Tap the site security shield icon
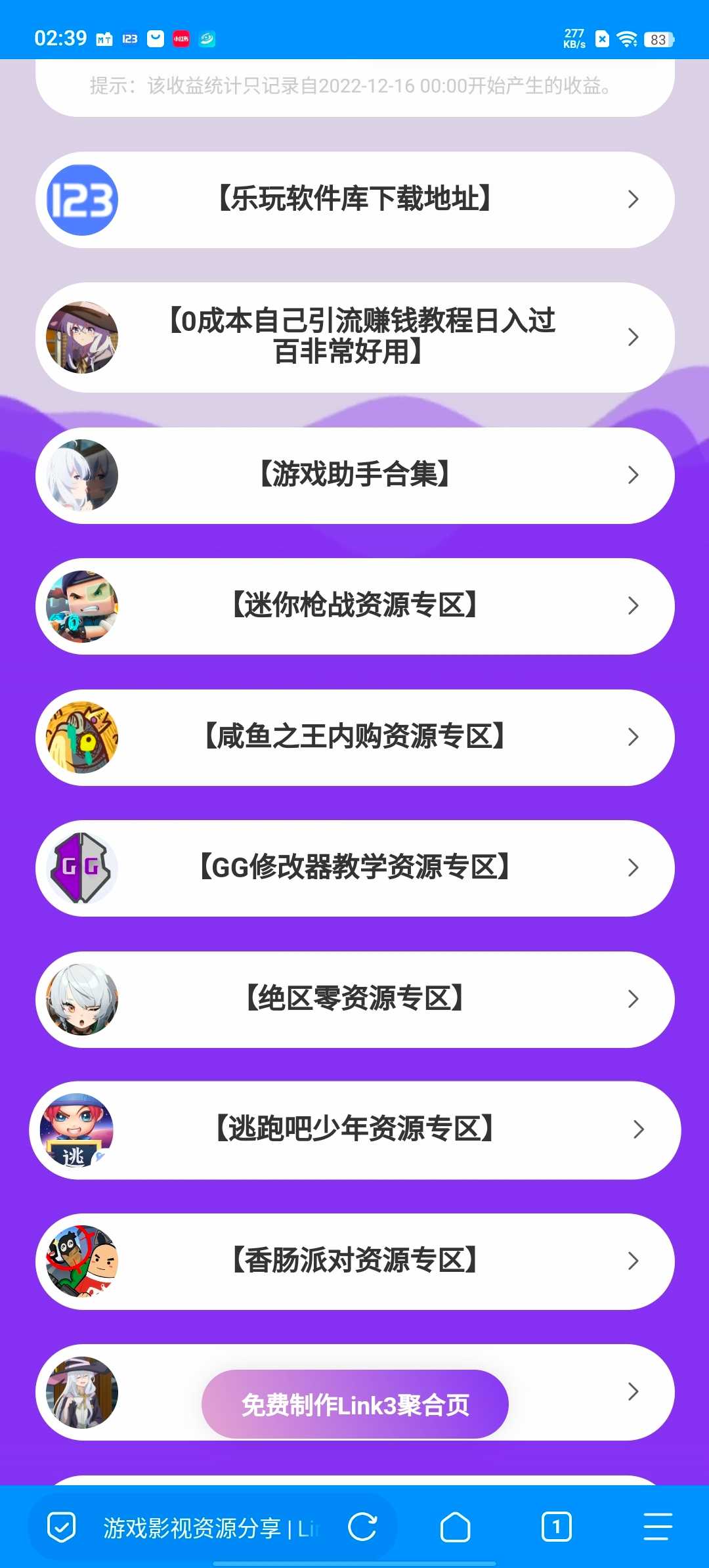This screenshot has height=1568, width=709. click(62, 1527)
